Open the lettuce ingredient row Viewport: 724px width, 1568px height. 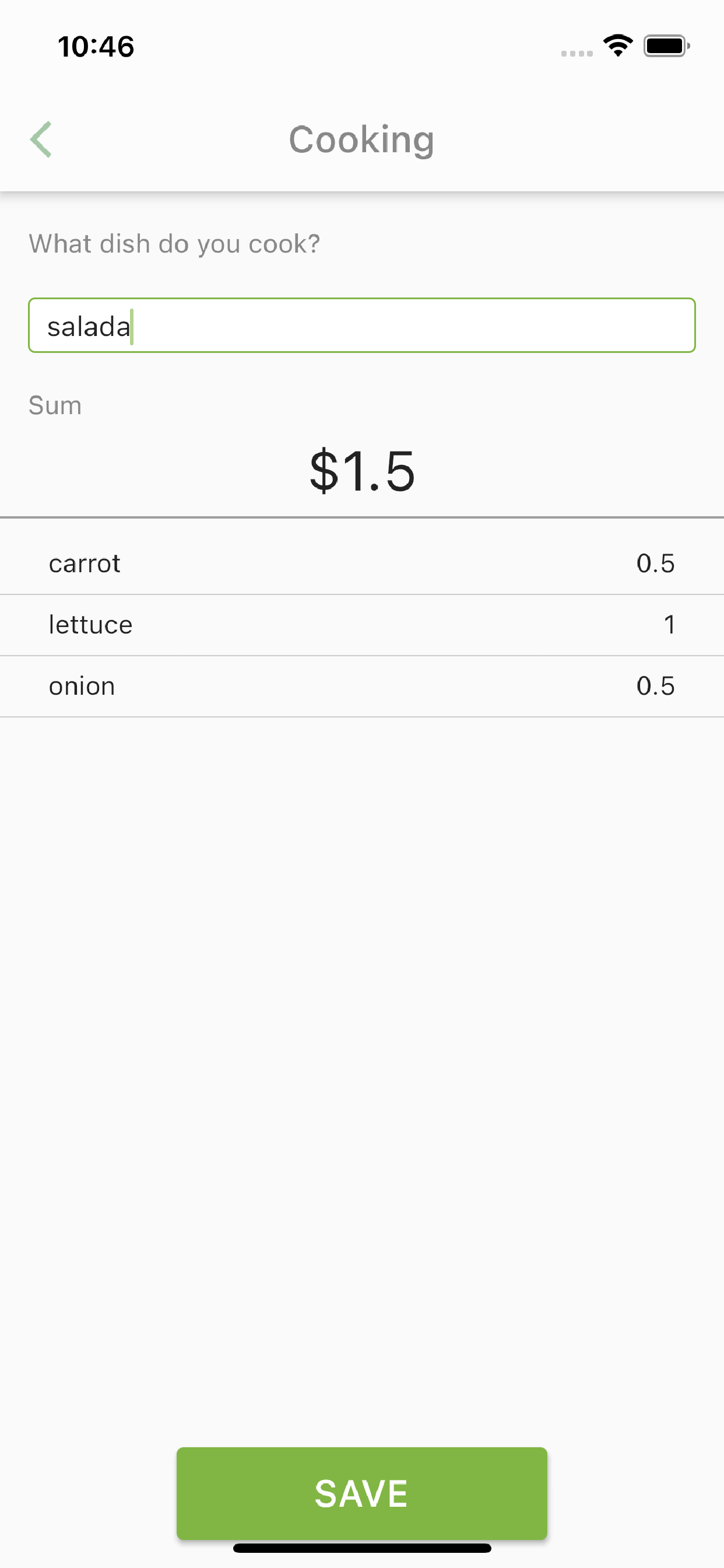[x=362, y=625]
